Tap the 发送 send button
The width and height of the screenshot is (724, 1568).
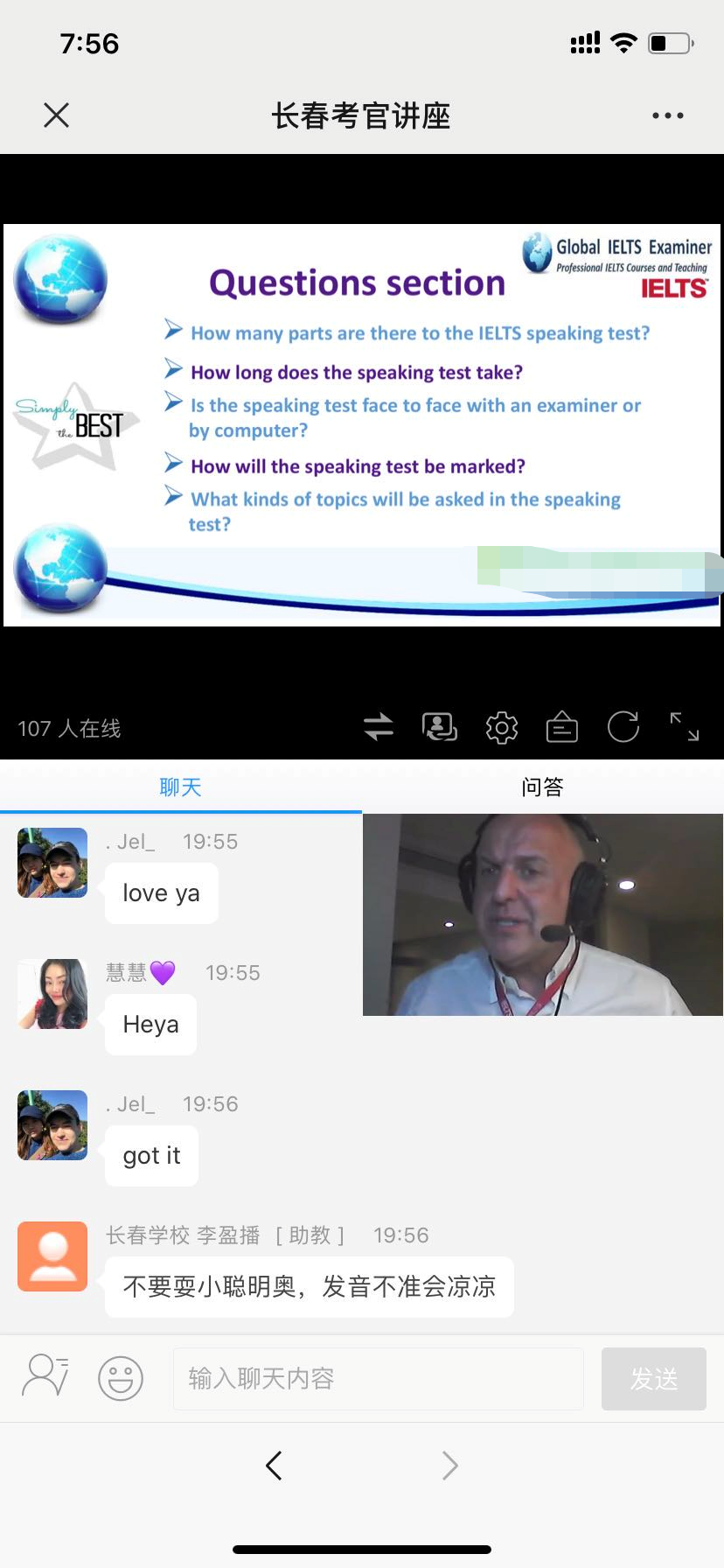click(653, 1379)
